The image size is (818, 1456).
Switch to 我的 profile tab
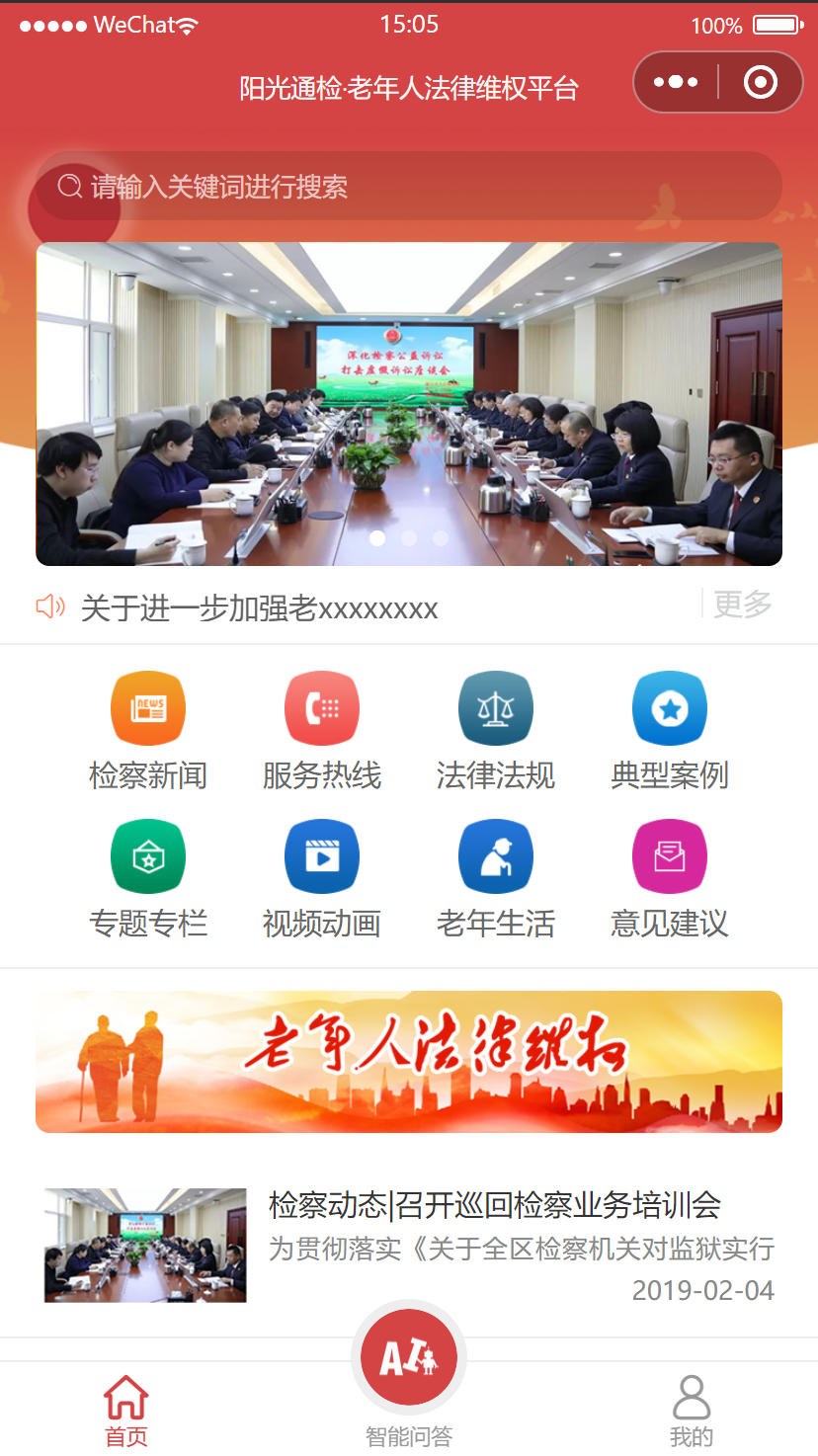tap(692, 1411)
